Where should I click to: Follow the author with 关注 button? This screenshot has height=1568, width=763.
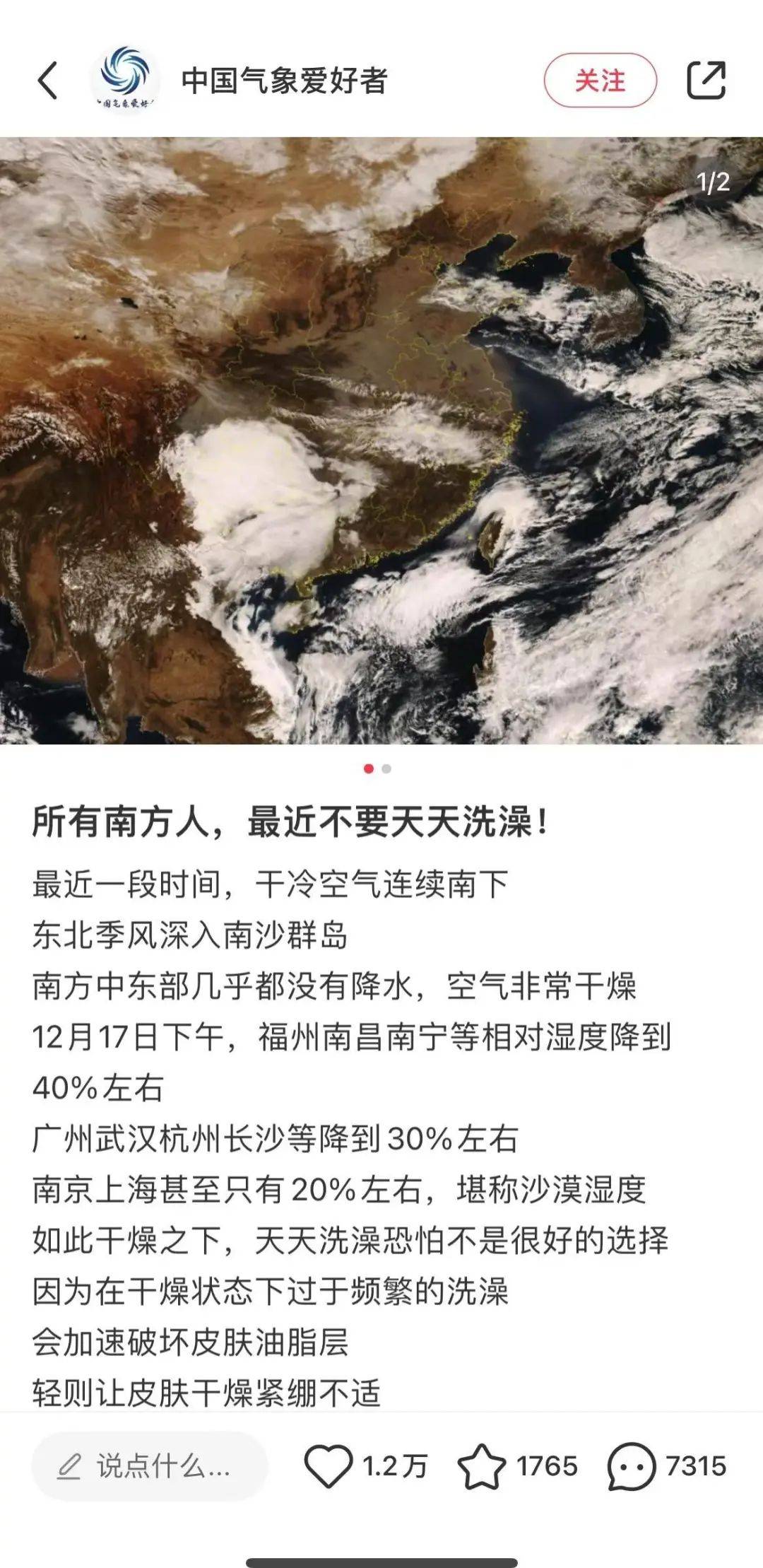pyautogui.click(x=600, y=80)
